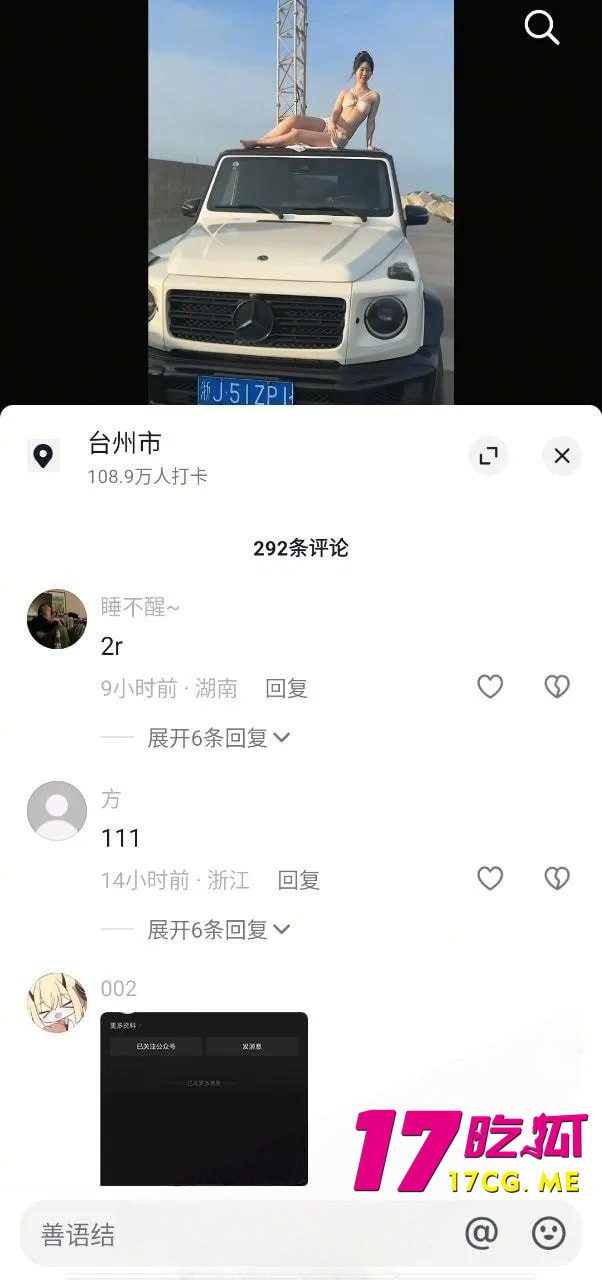Screen dimensions: 602x1280
Task: Open the 台州市 location page
Action: pos(125,443)
